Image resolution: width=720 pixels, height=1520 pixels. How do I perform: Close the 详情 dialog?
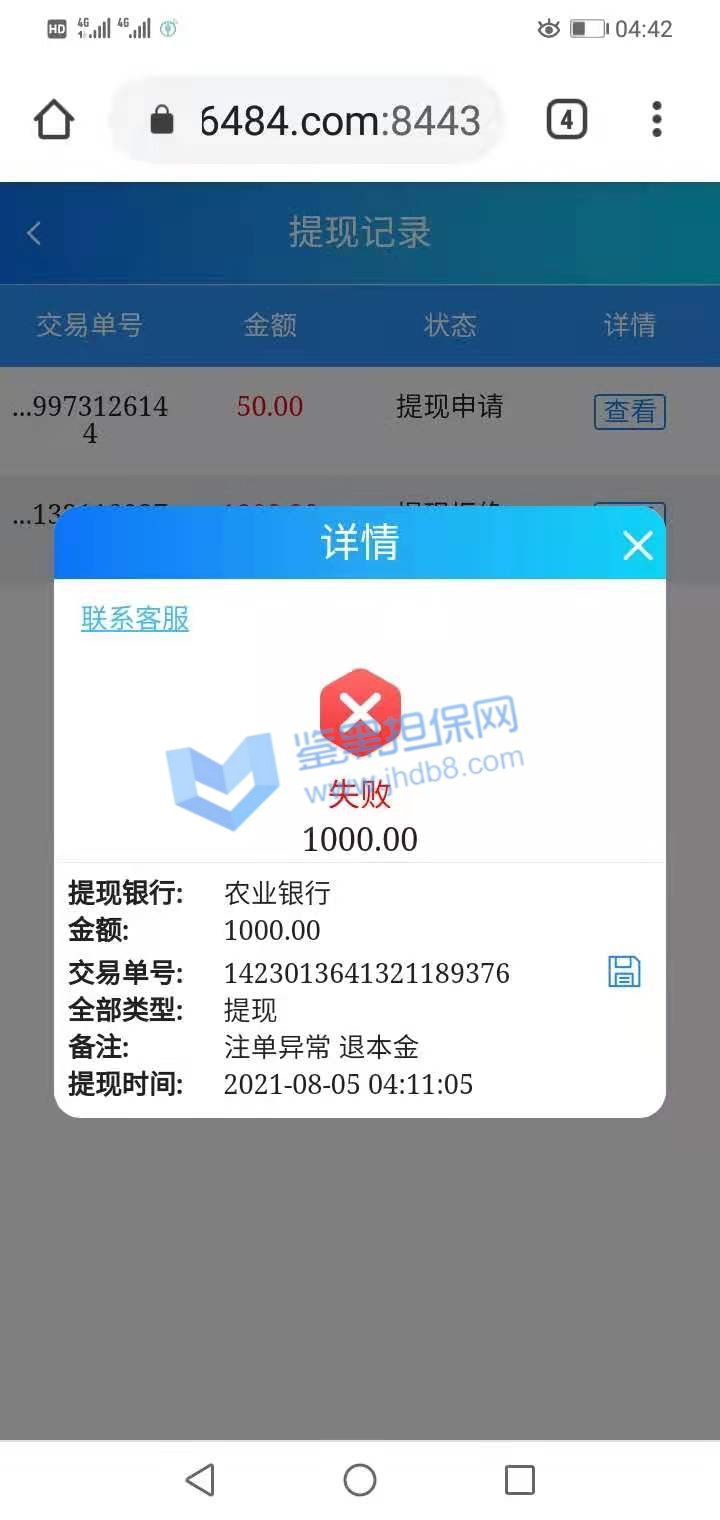637,545
